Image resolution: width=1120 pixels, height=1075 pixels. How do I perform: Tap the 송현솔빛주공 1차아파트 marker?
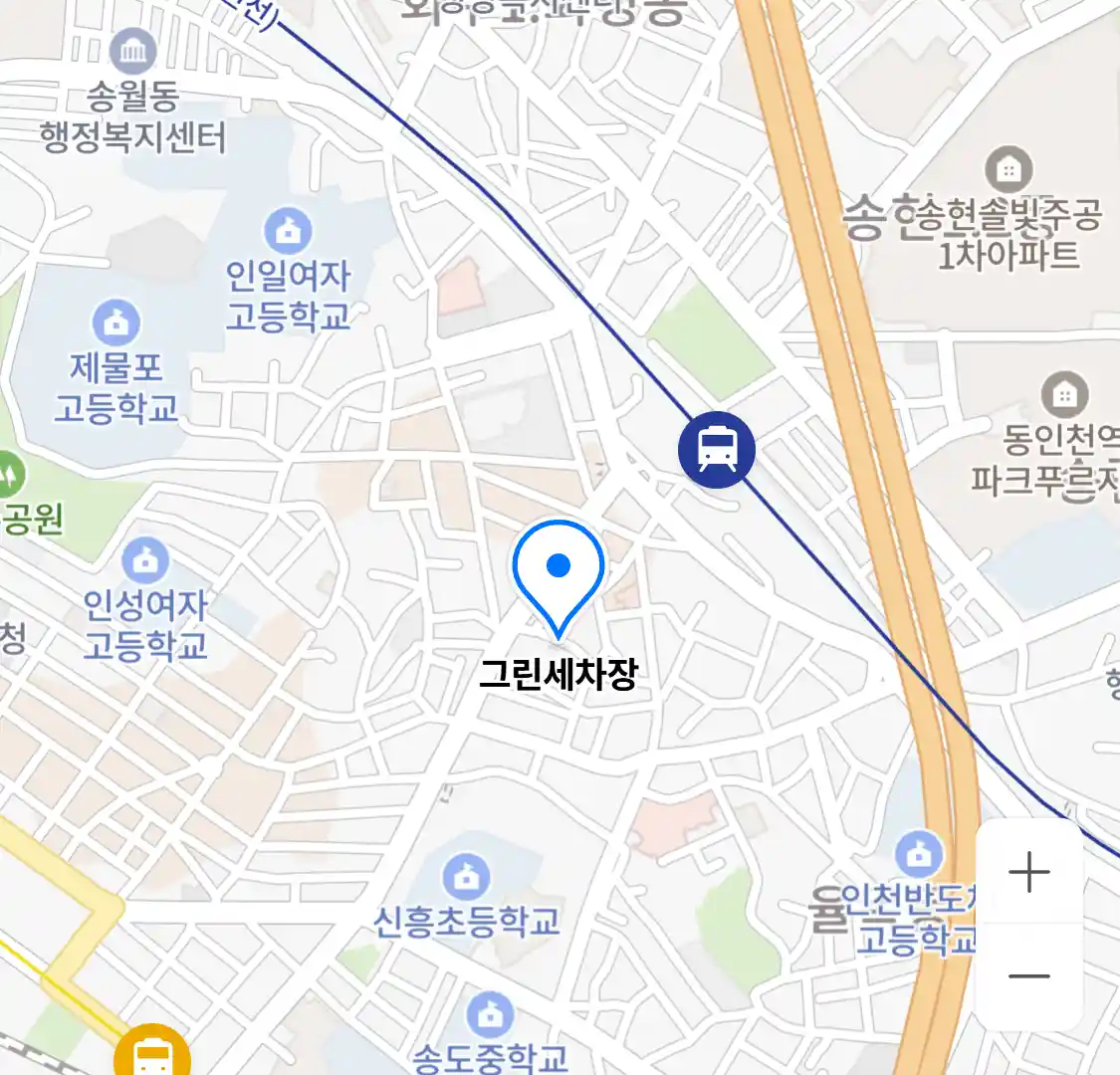tap(1008, 169)
